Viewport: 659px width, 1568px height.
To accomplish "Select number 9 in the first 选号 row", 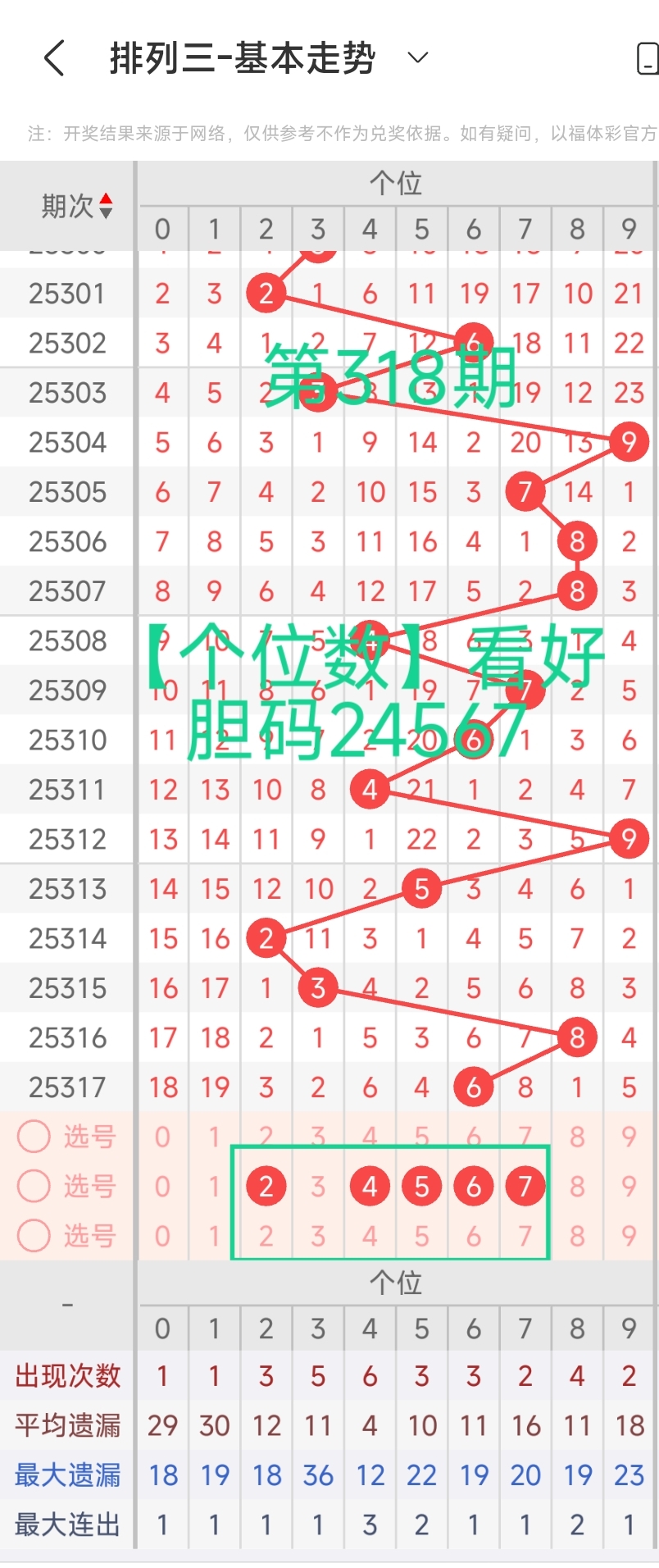I will pos(629,1137).
